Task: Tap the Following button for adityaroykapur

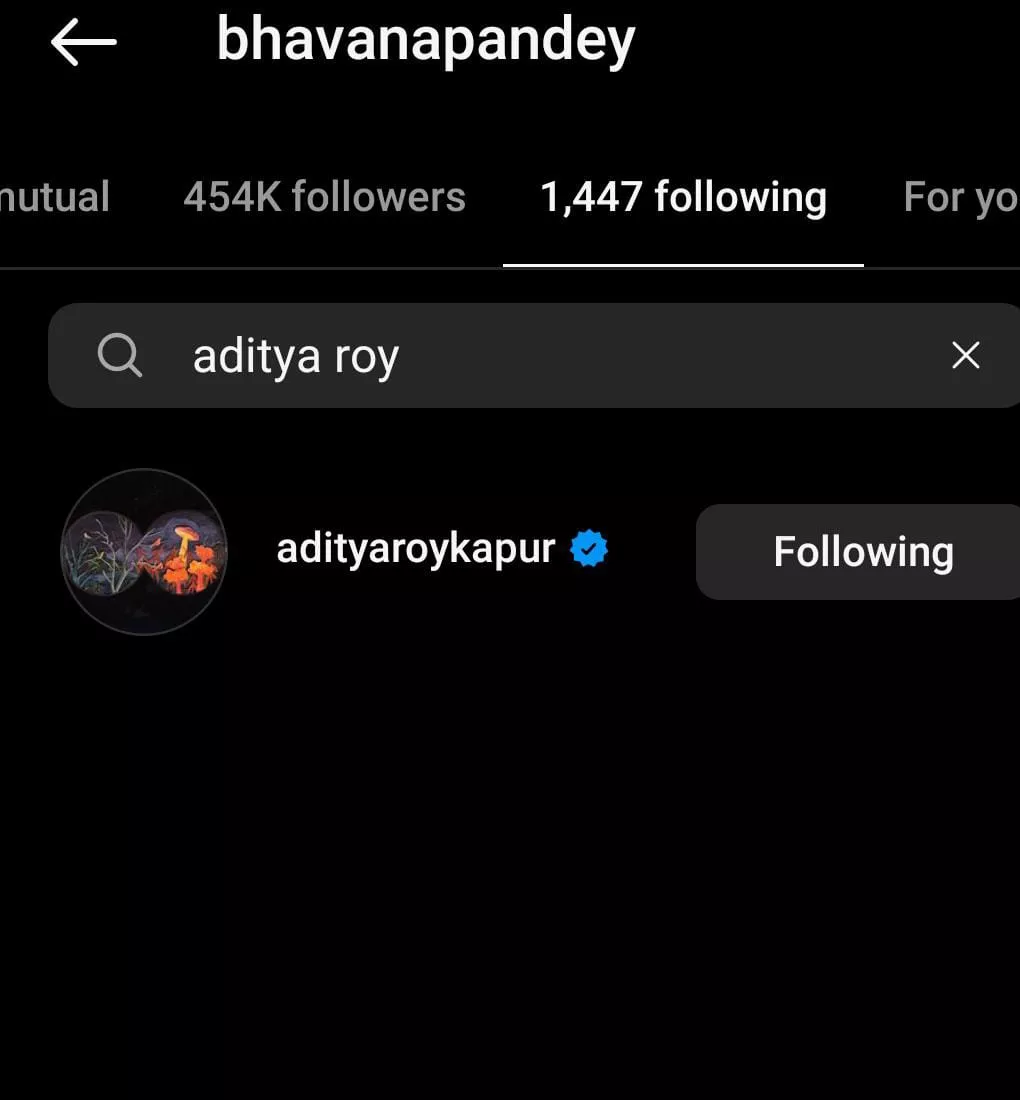Action: [x=862, y=552]
